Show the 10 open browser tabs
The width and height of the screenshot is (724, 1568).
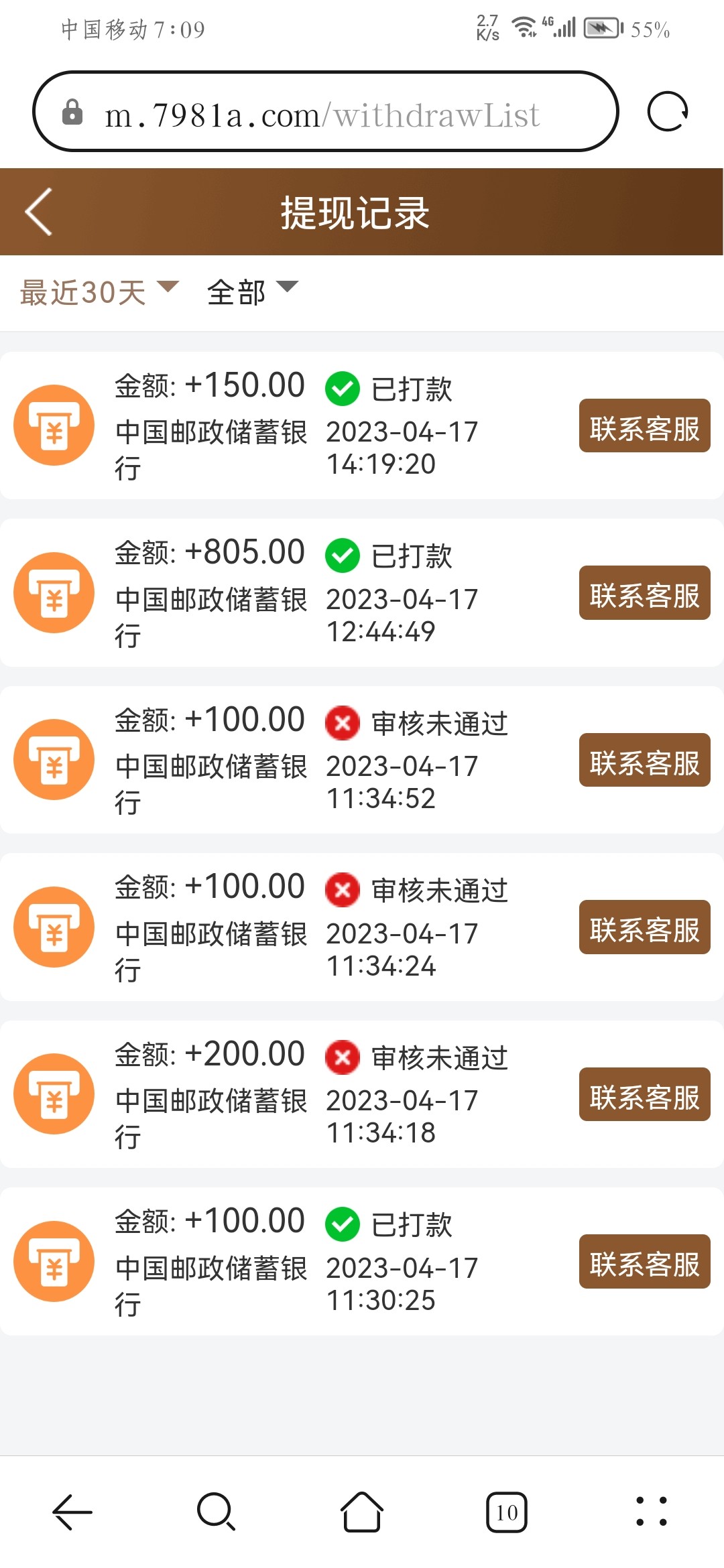pyautogui.click(x=507, y=1512)
